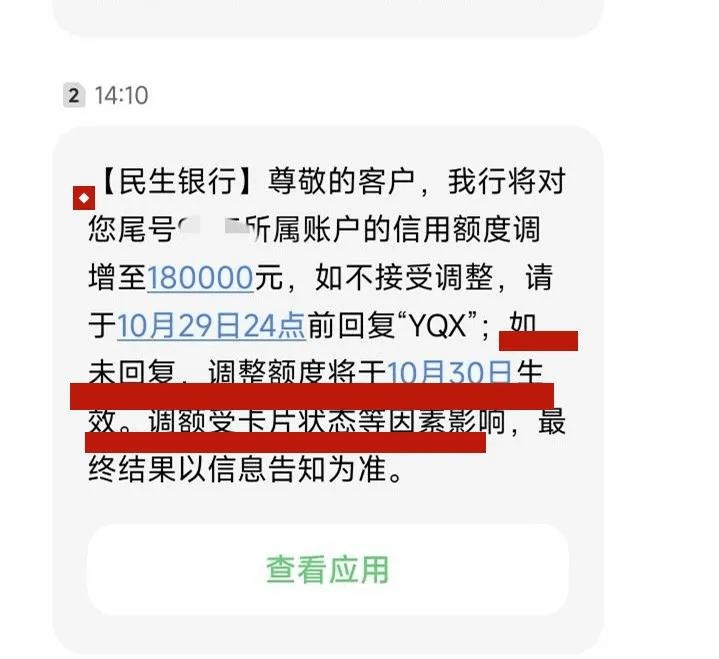Viewport: 719px width, 659px height.
Task: Tap the 查看应用 button
Action: [x=327, y=569]
